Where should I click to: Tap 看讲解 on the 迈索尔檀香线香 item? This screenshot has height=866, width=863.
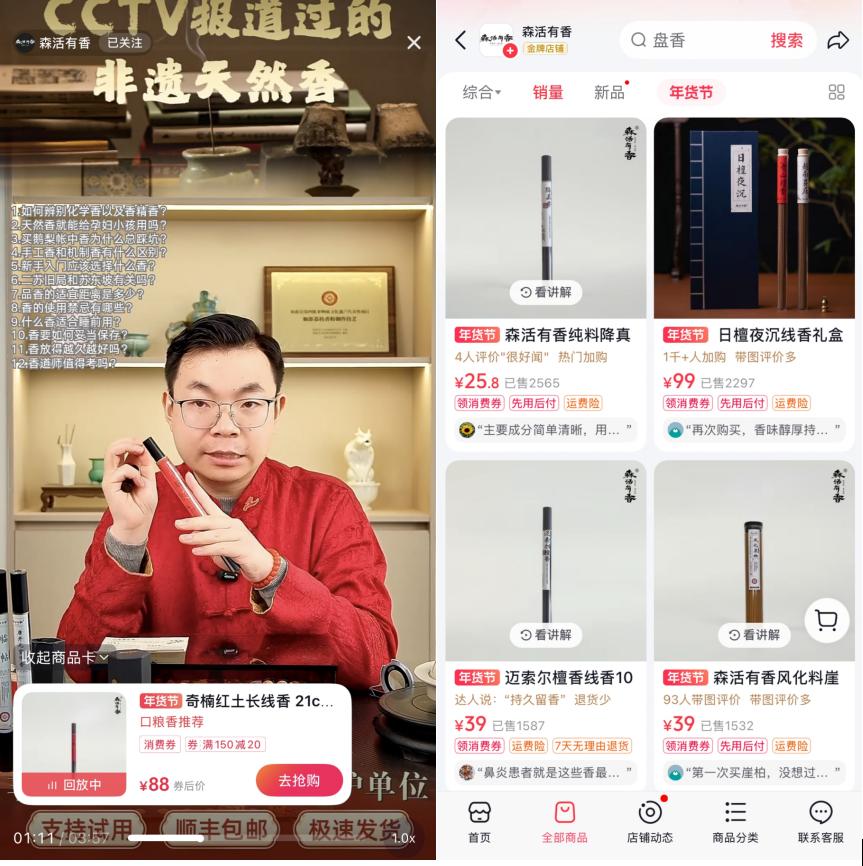tap(546, 634)
